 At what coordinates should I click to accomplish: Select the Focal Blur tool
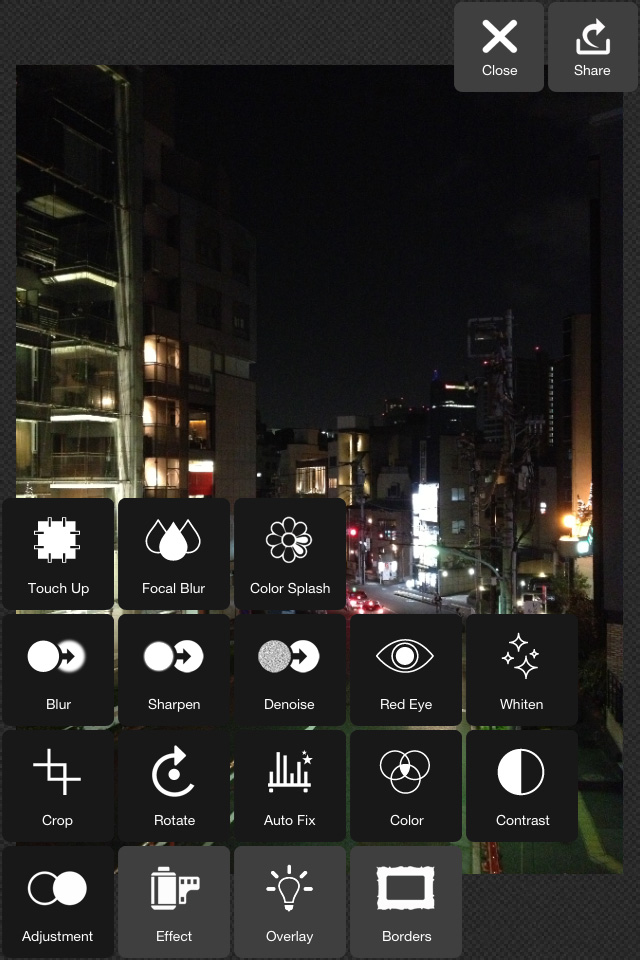[174, 554]
